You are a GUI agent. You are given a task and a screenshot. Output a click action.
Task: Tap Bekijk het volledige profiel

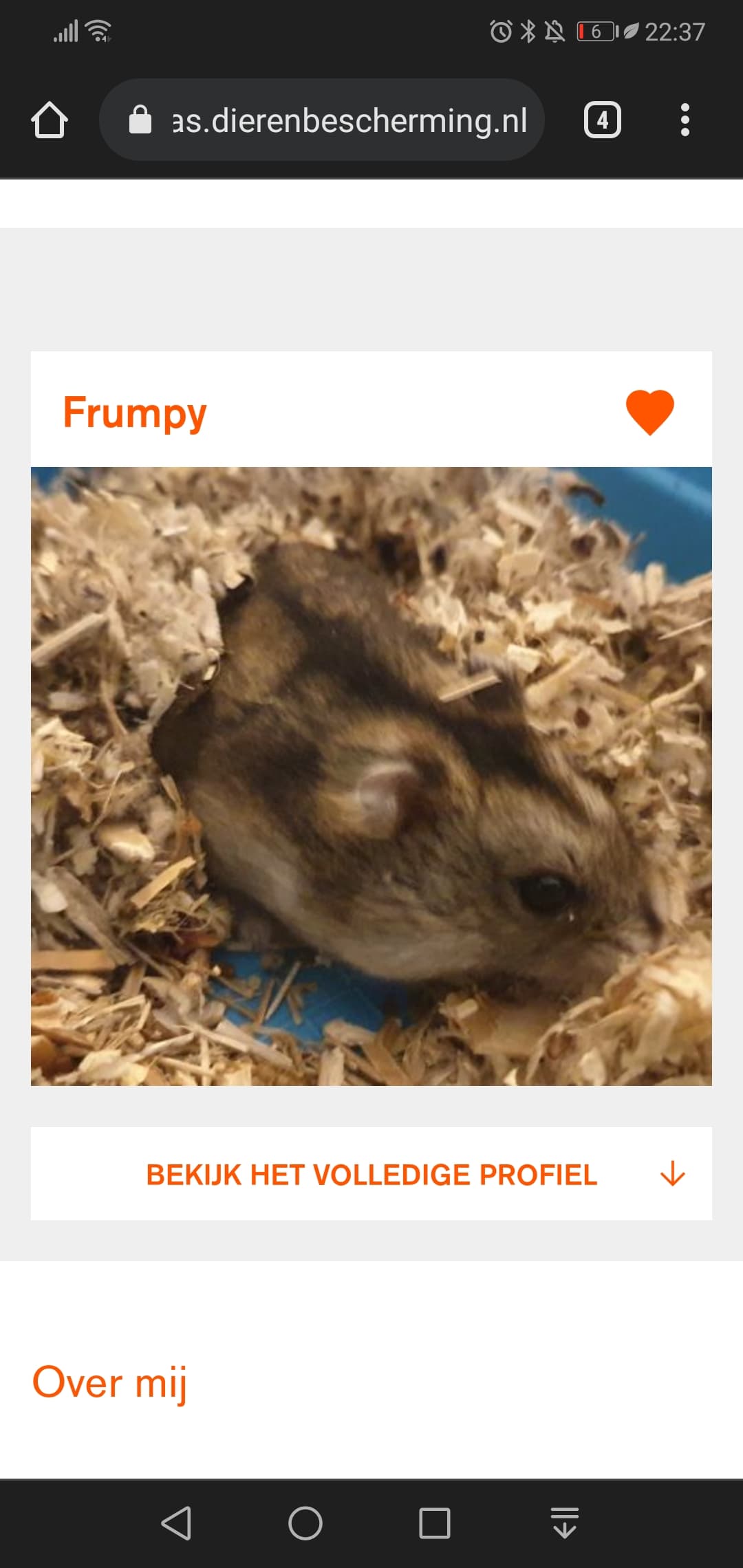tap(371, 1174)
